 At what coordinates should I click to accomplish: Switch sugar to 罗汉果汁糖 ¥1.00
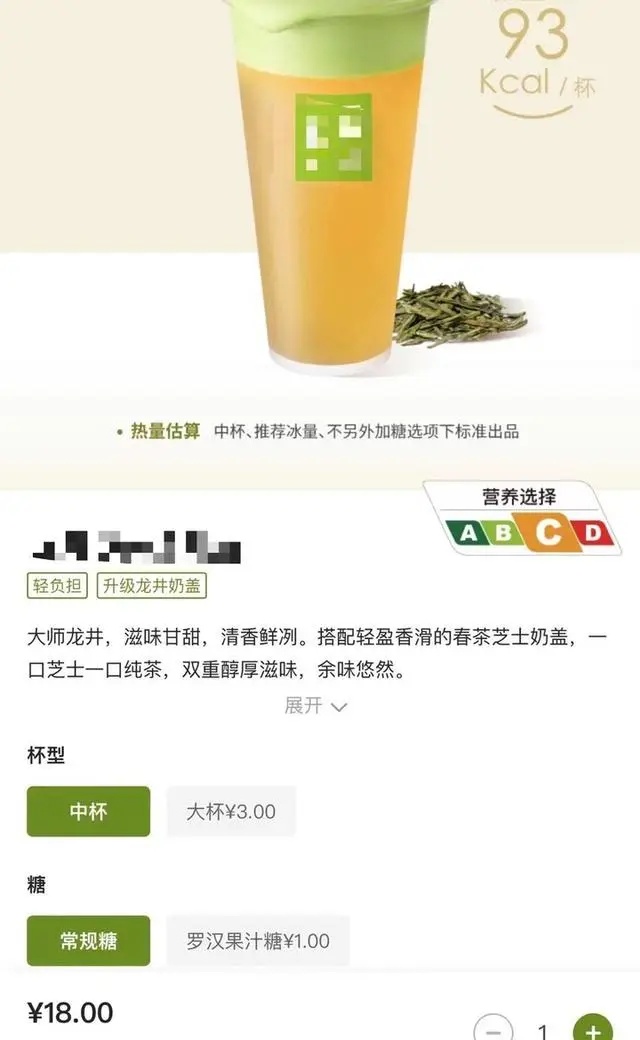258,941
